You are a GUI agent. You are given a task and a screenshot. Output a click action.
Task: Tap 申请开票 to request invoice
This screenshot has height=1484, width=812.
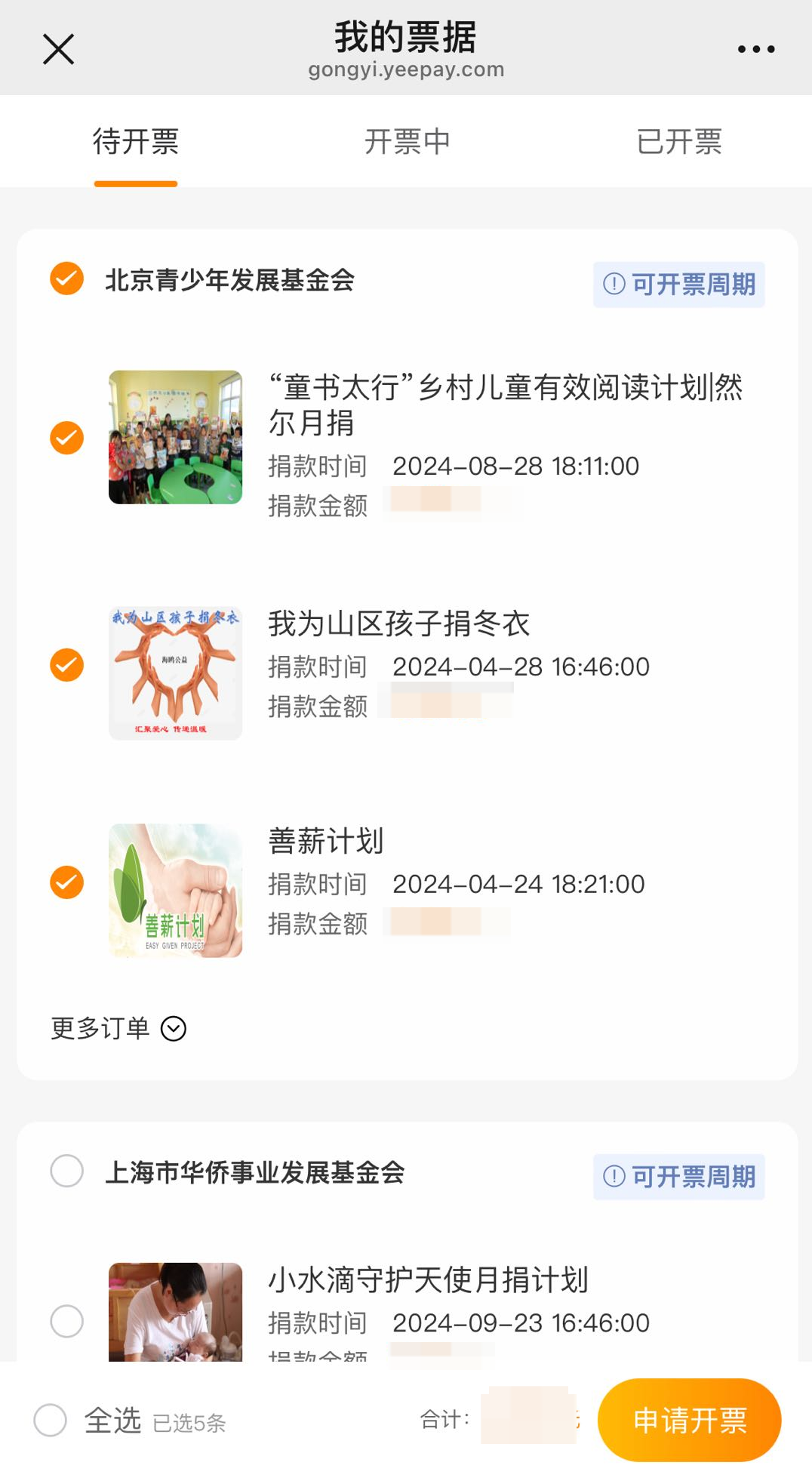[x=689, y=1420]
